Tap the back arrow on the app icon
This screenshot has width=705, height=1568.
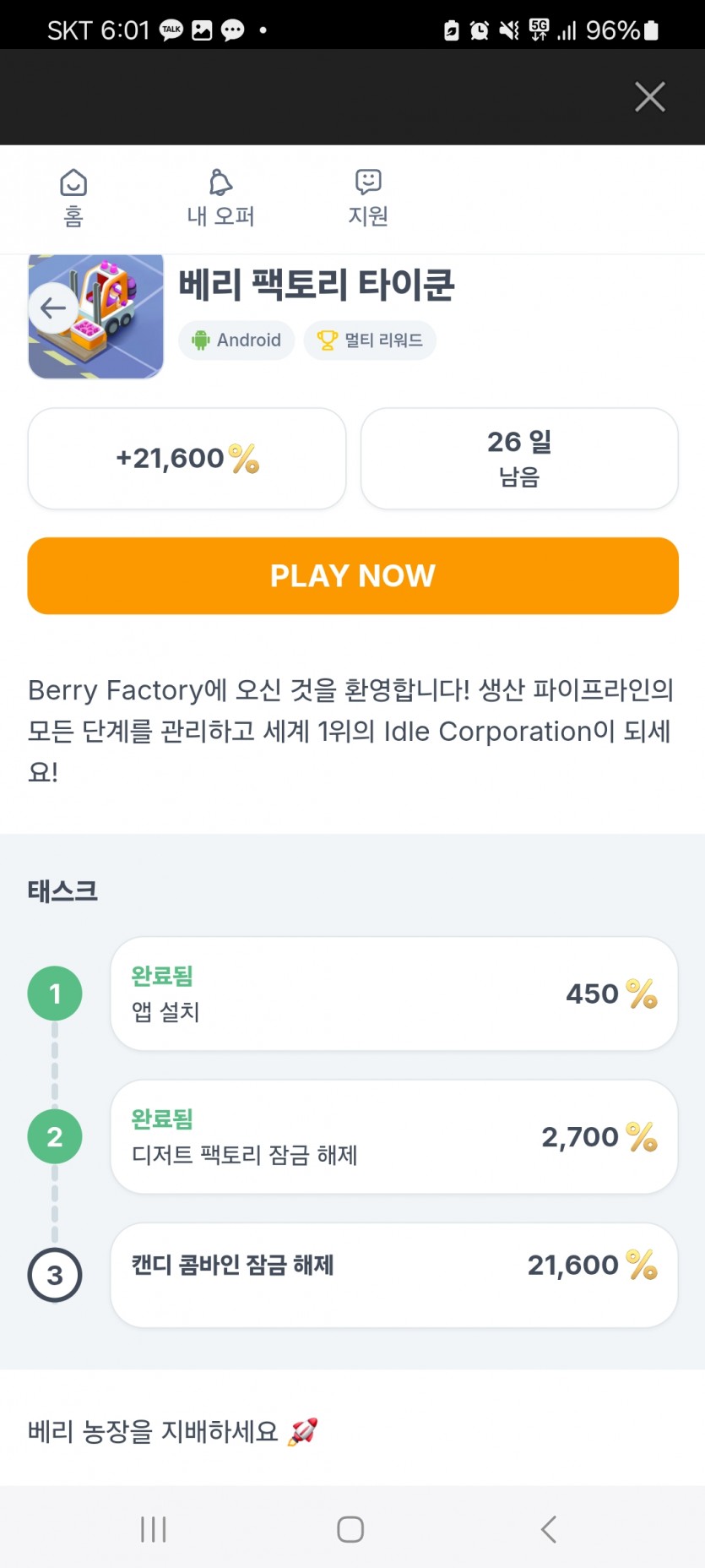pos(53,308)
